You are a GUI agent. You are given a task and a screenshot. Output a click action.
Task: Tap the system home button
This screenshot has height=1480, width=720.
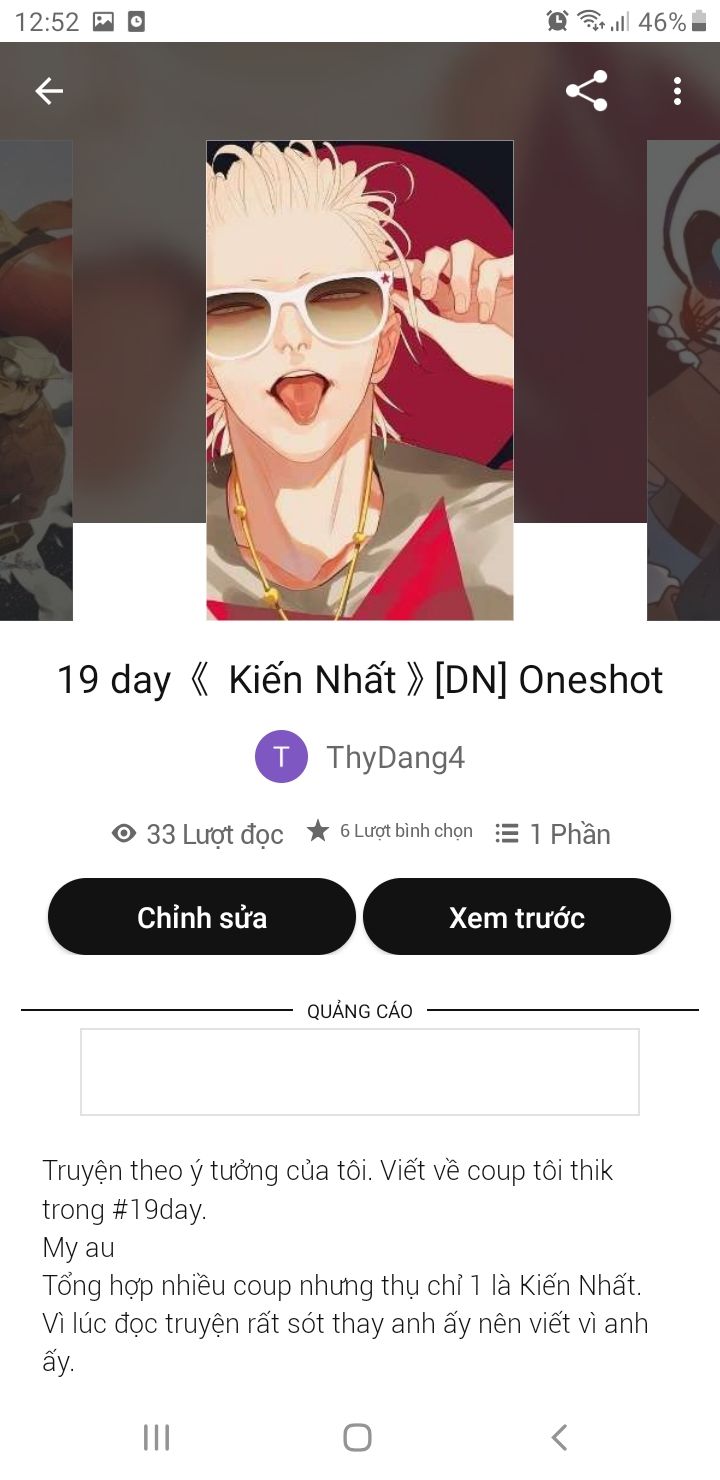point(357,1437)
